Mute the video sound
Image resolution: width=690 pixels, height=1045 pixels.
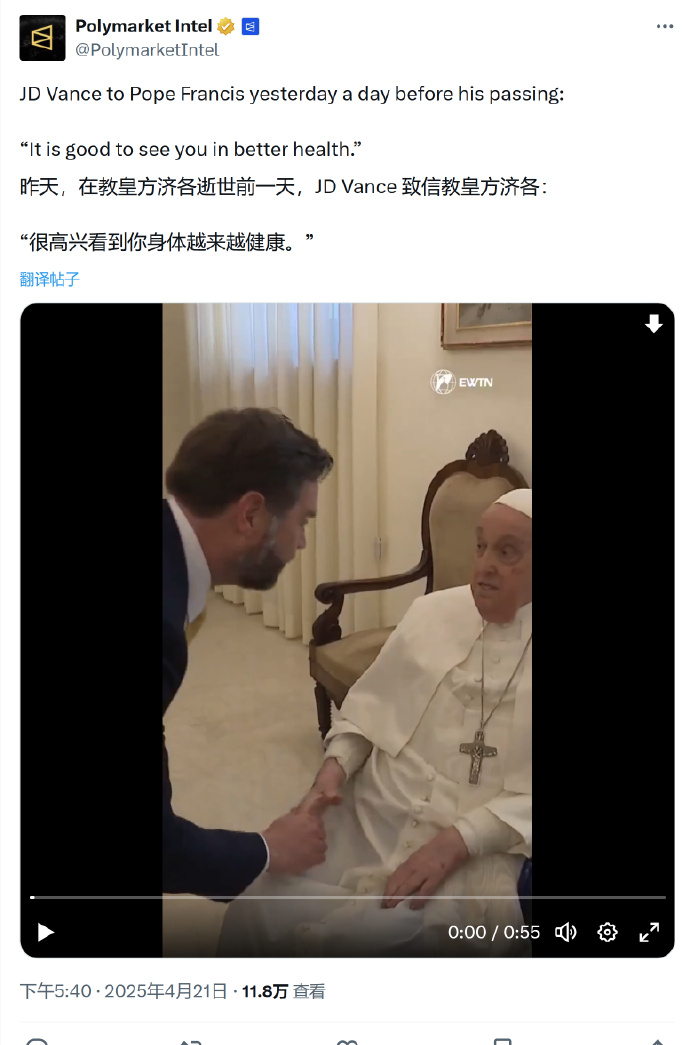pyautogui.click(x=566, y=932)
